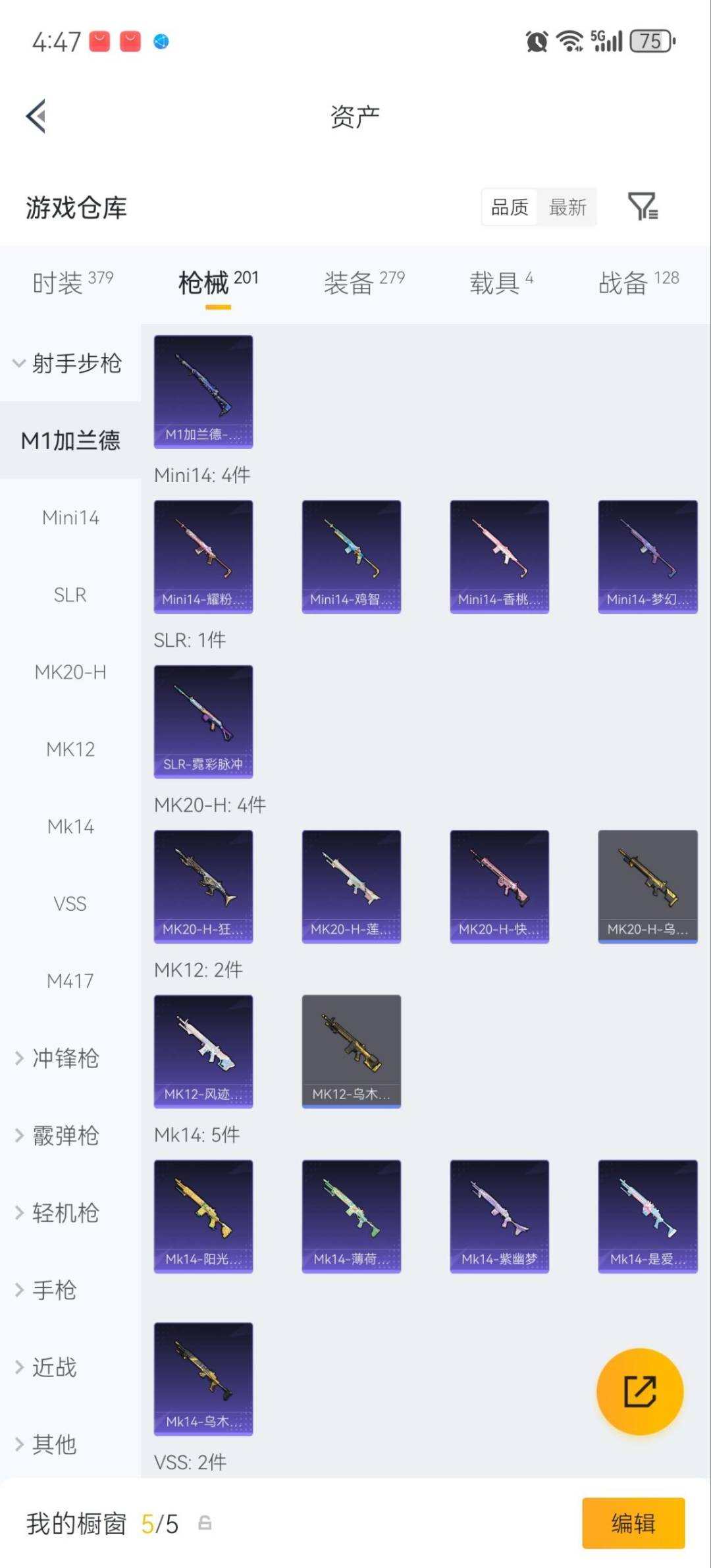Open the filter icon next to 最新
Viewport: 711px width, 1568px height.
tap(643, 207)
